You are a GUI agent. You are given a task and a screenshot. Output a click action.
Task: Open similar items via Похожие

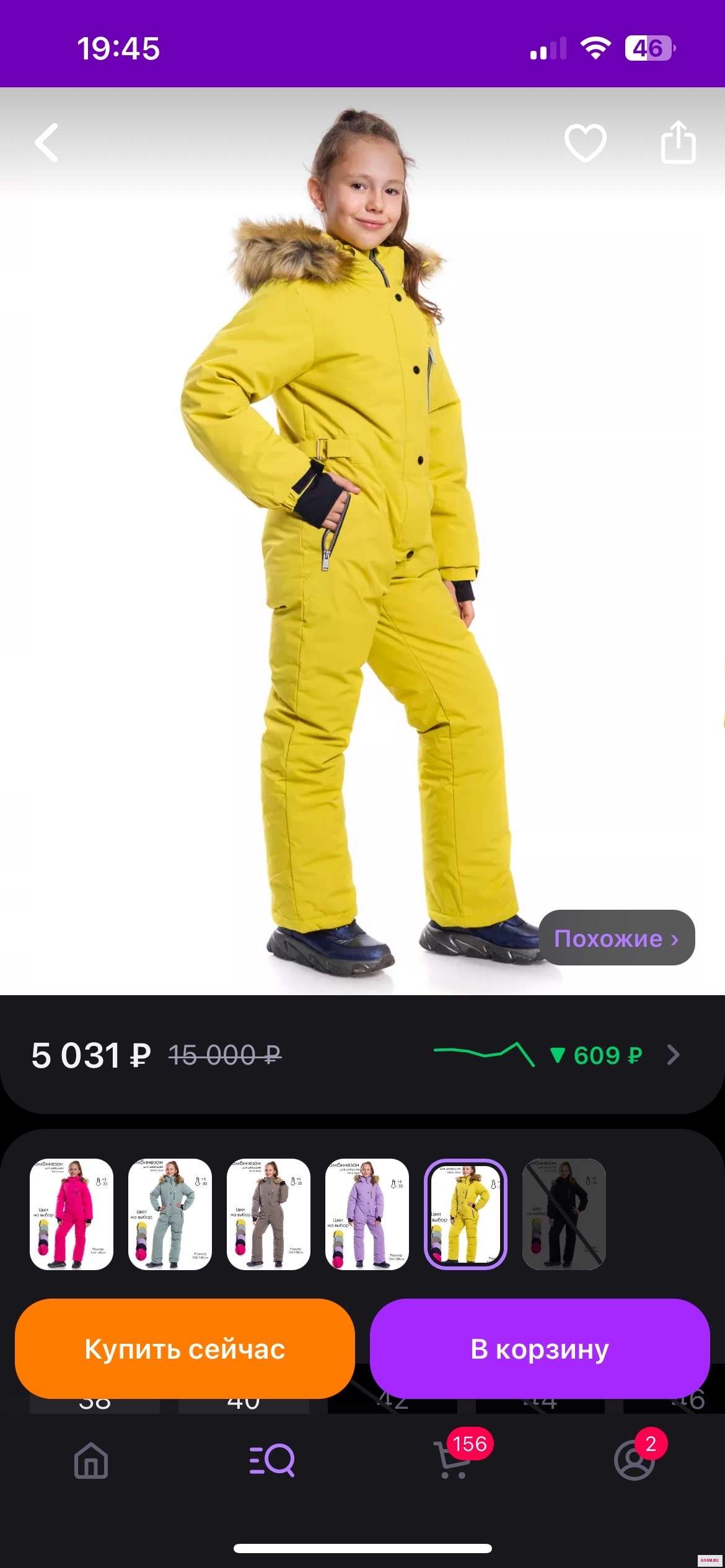(616, 938)
